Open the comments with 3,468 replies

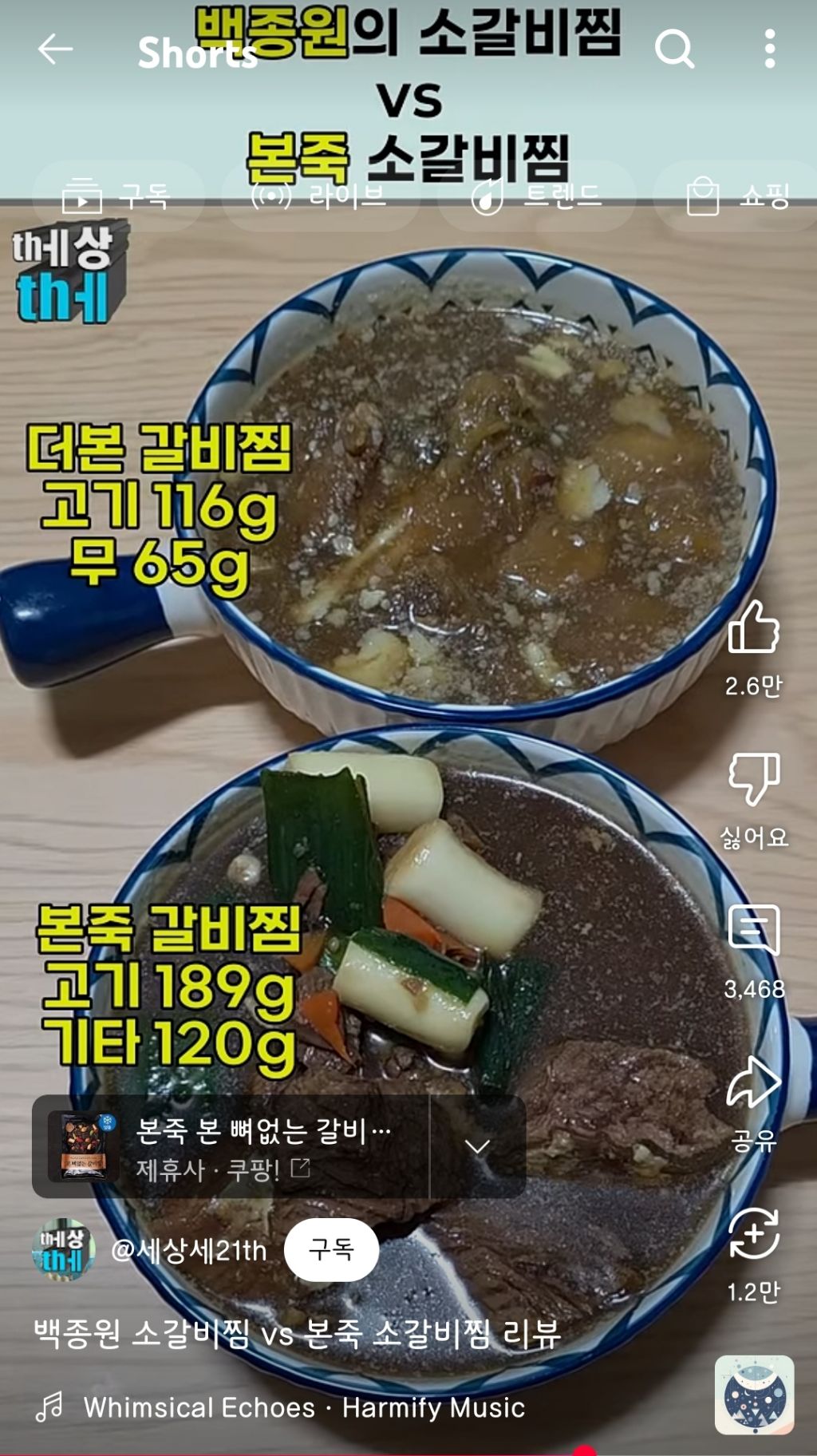point(753,930)
